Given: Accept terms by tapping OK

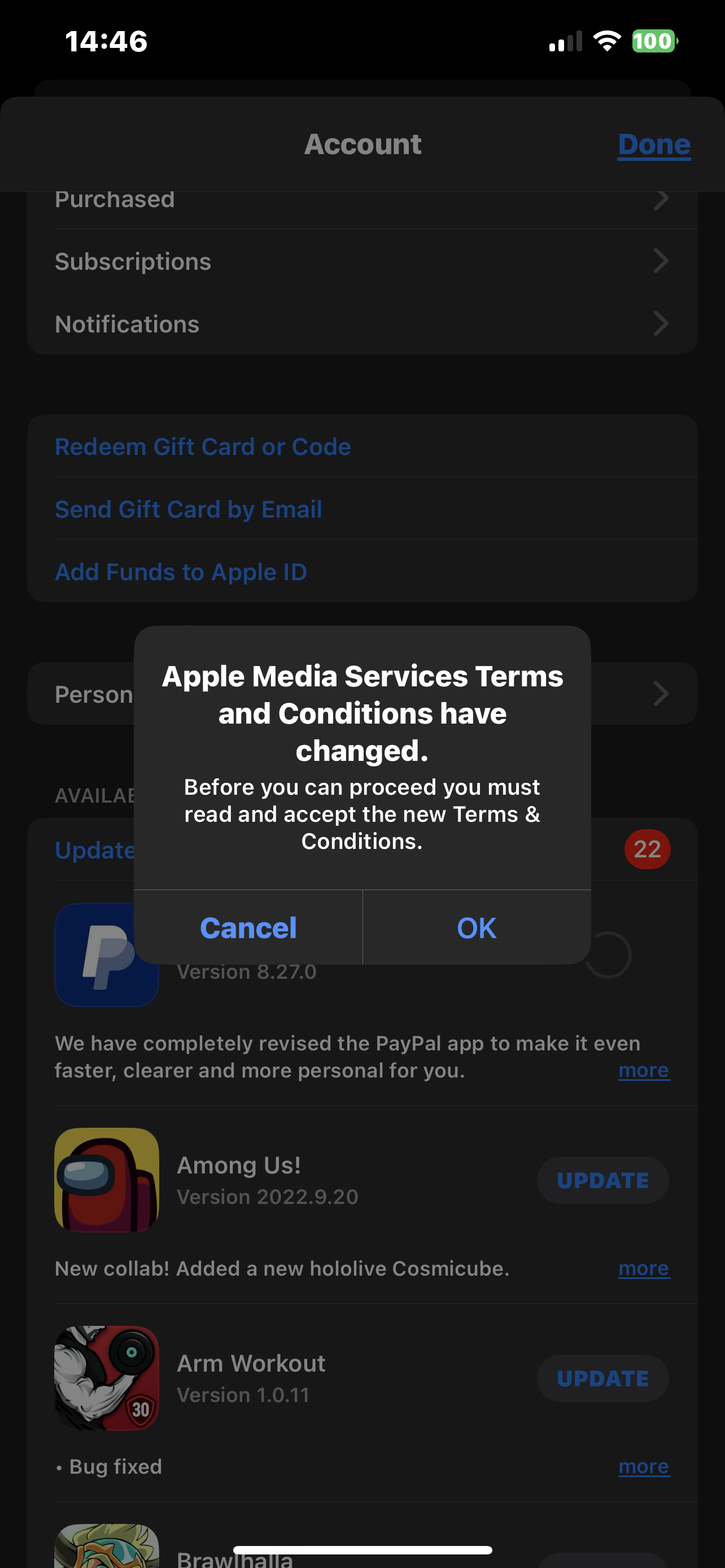Looking at the screenshot, I should [x=477, y=928].
